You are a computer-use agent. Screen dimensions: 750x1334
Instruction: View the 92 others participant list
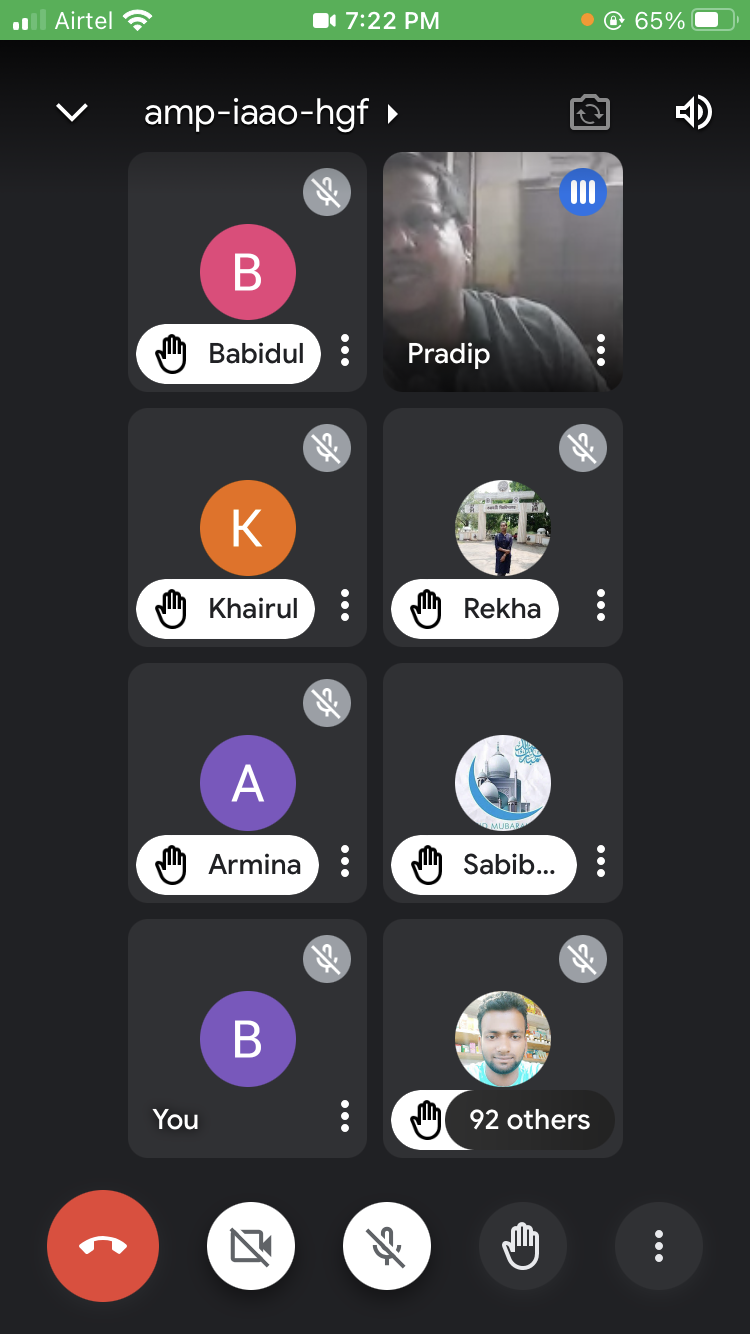click(x=529, y=1119)
